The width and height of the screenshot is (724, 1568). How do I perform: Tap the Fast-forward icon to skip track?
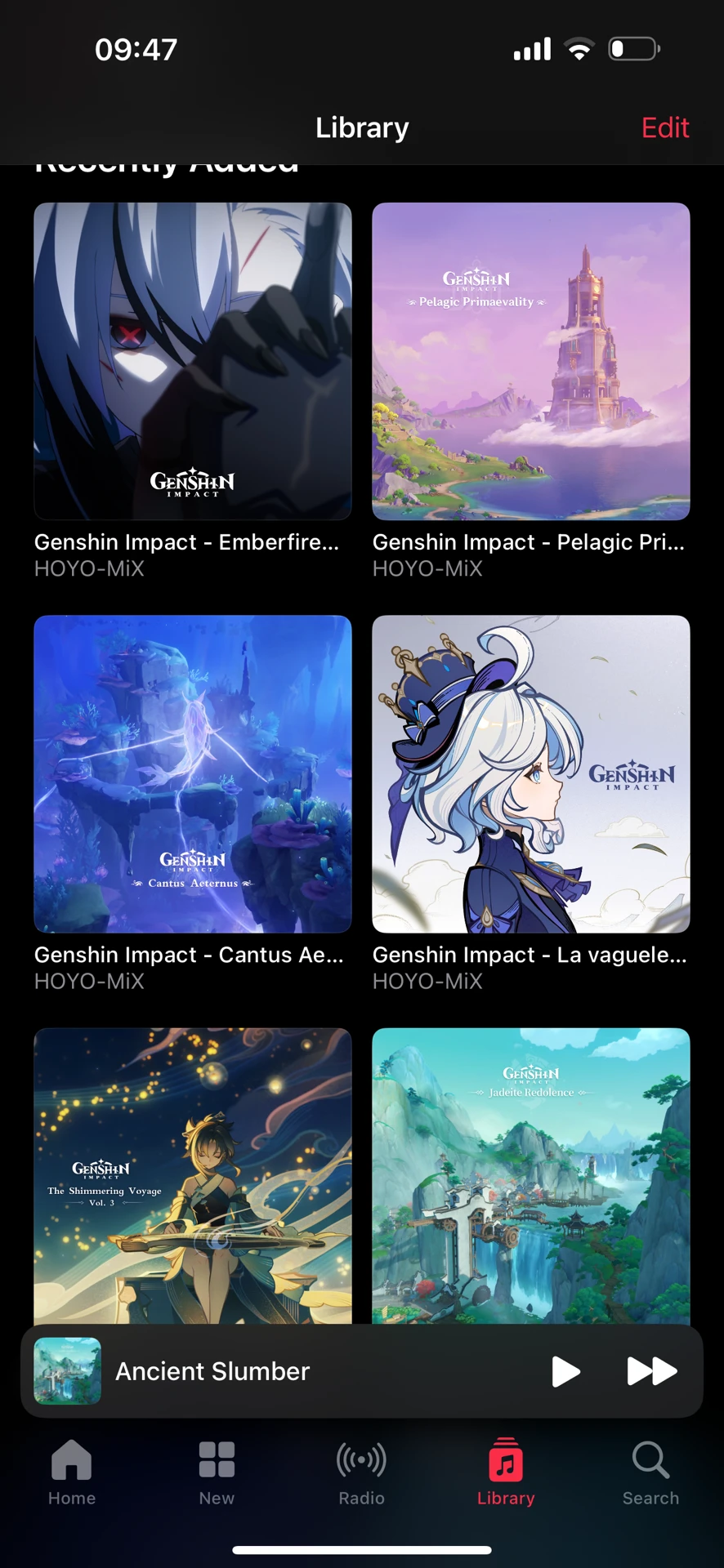(651, 1371)
